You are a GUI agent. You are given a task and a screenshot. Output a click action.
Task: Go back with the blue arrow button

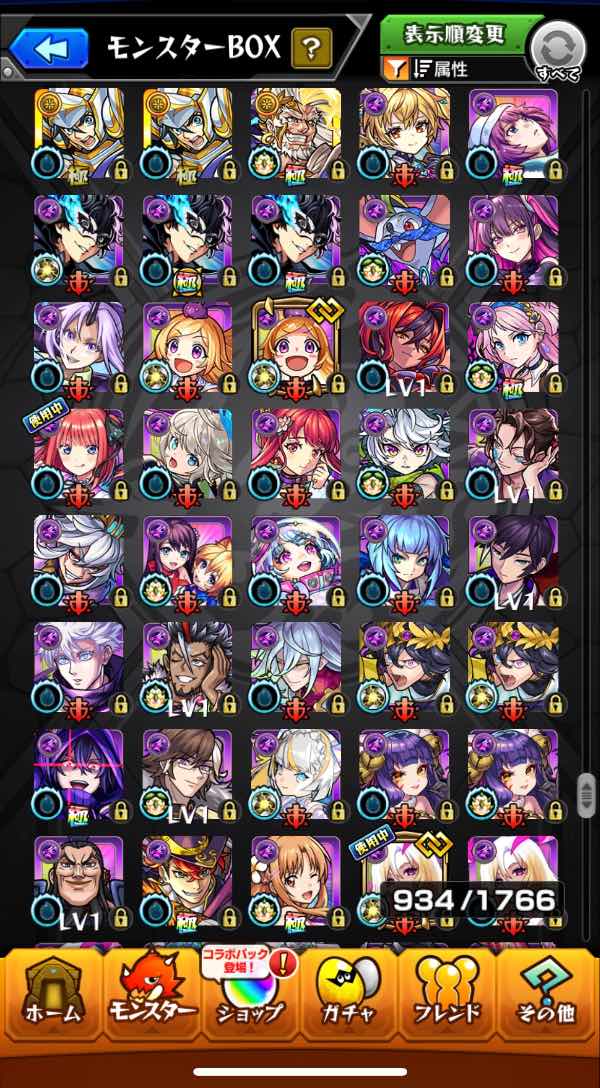[x=49, y=49]
